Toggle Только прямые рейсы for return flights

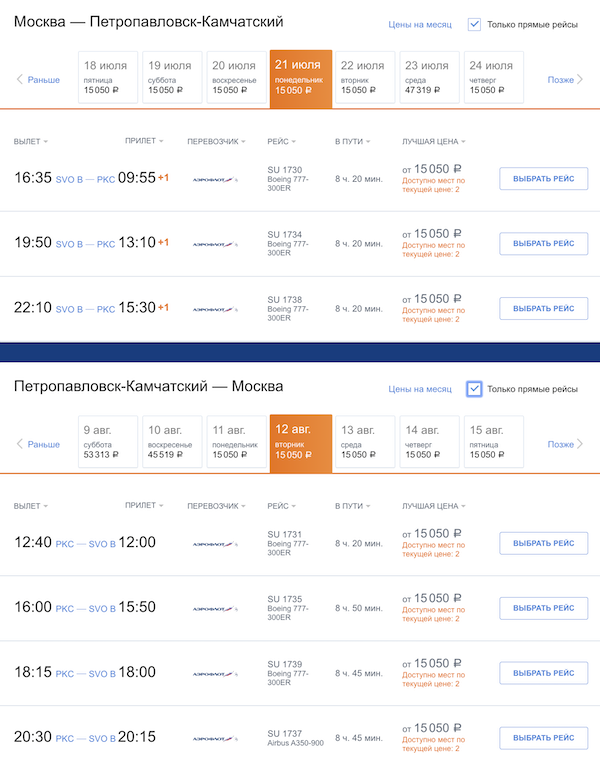[474, 389]
